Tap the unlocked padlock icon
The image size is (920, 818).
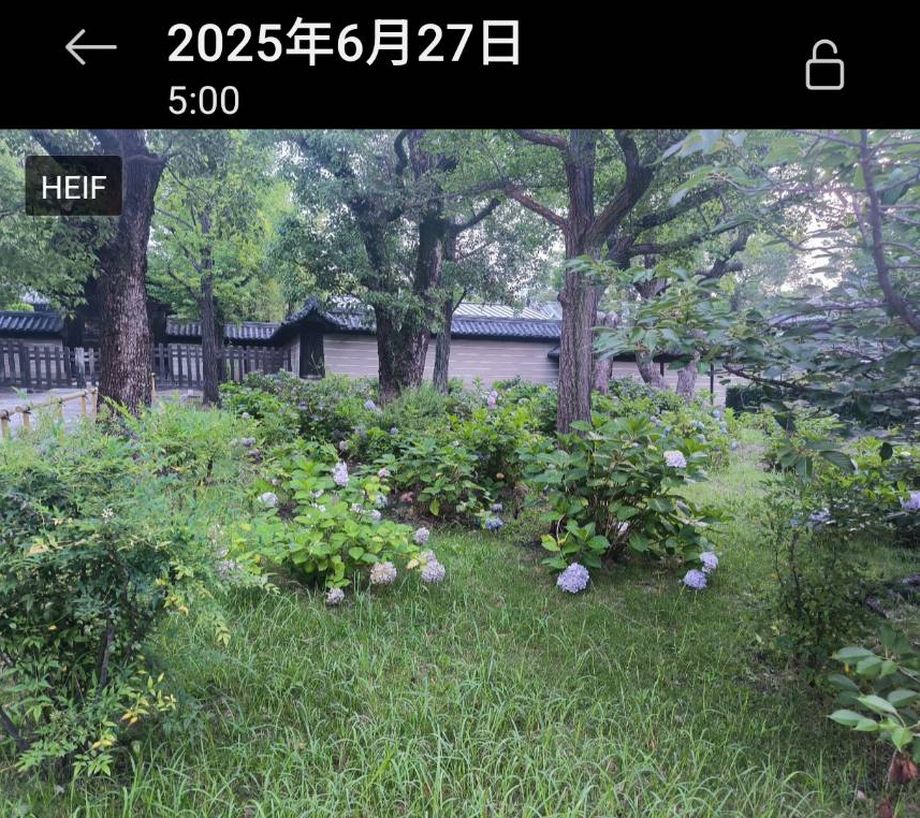pos(824,66)
